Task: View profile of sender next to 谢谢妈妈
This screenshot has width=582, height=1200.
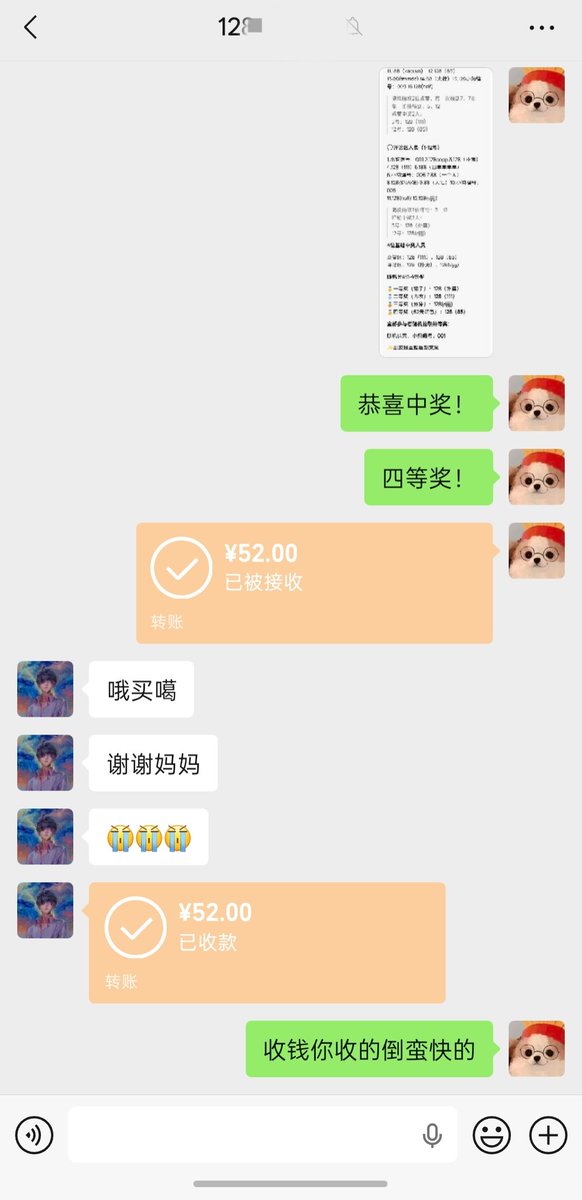Action: (x=45, y=763)
